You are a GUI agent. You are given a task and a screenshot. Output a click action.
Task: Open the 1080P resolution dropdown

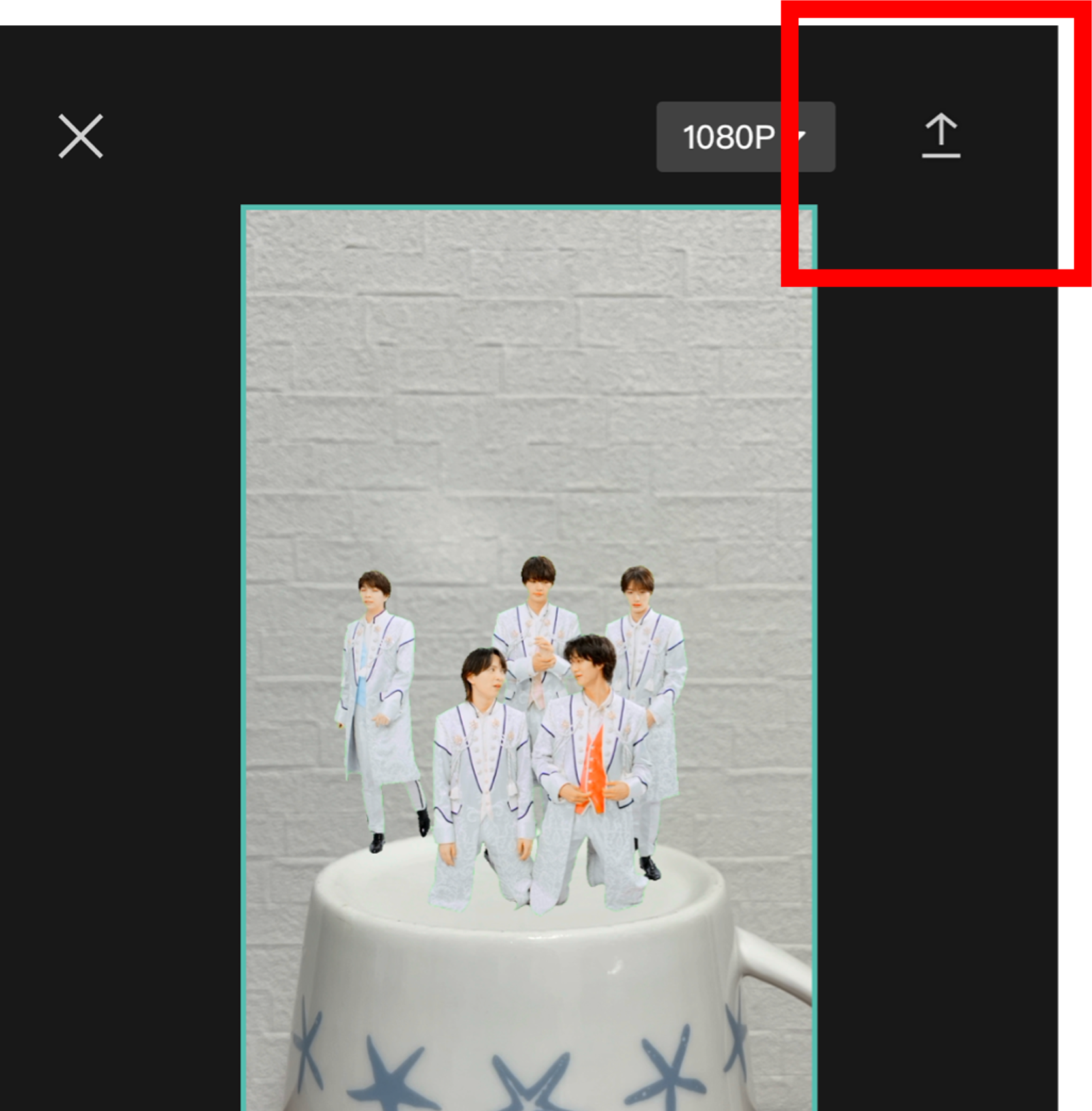[745, 137]
